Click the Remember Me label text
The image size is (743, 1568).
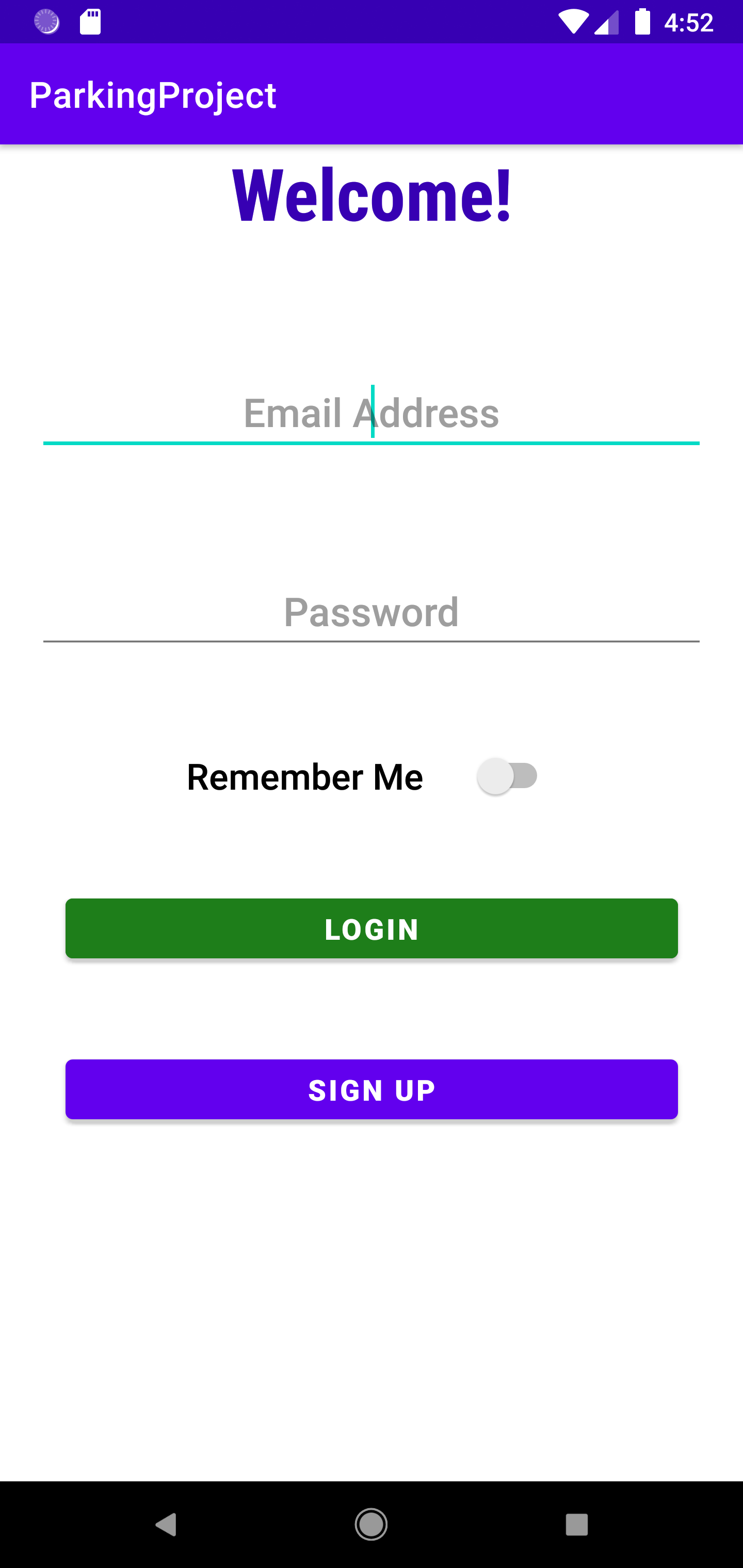(x=304, y=775)
